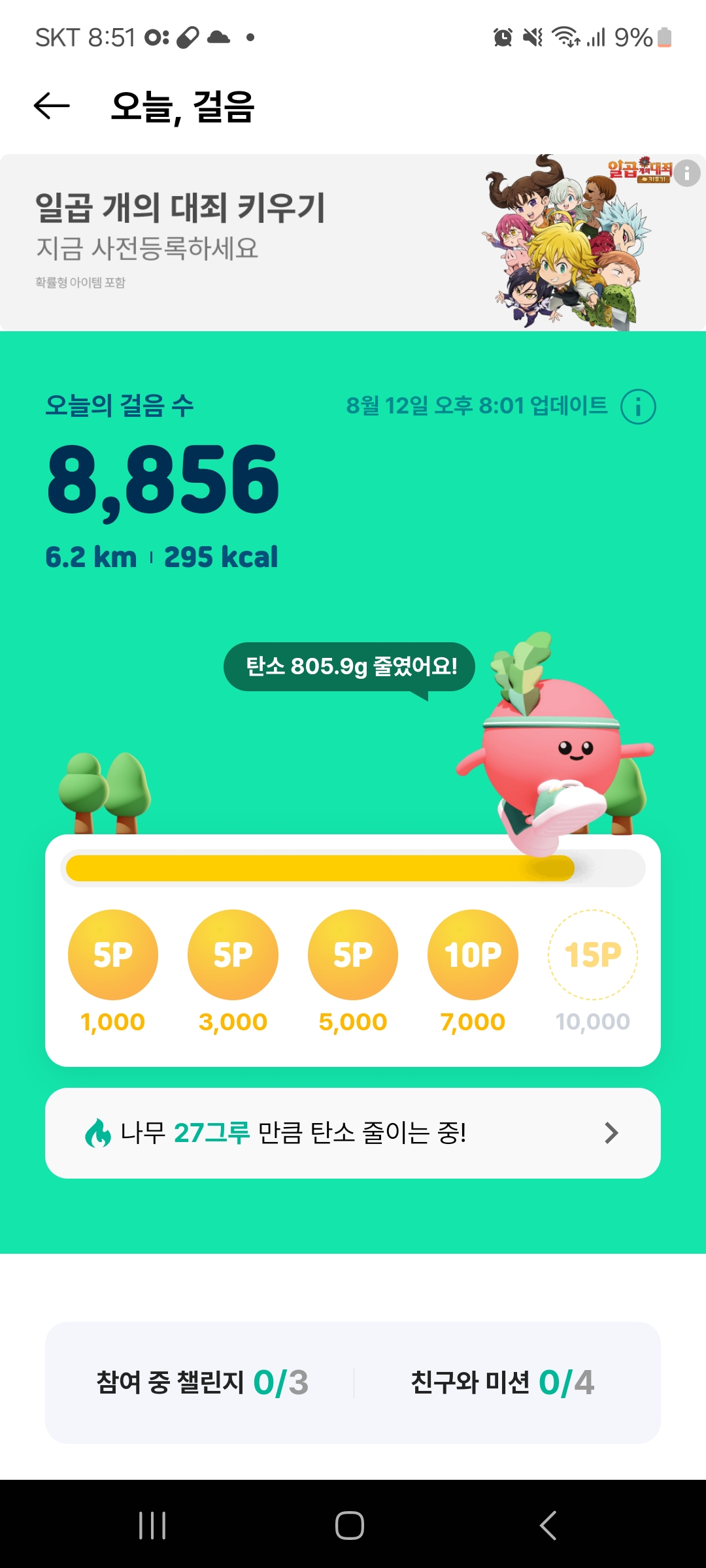View 친구와 미션 friend missions
This screenshot has height=1568, width=706.
point(502,1382)
